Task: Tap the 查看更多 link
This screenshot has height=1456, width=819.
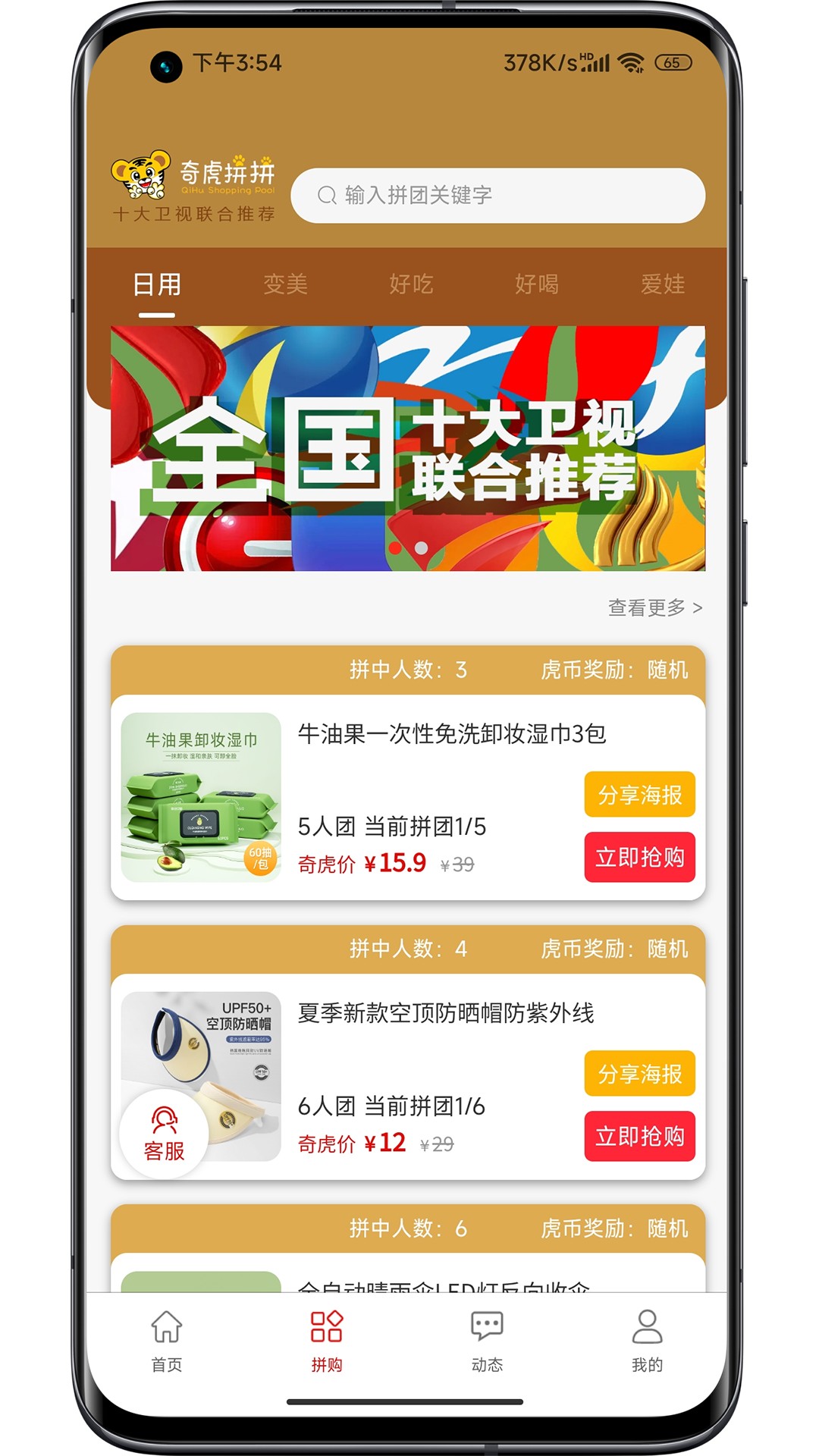Action: click(655, 607)
